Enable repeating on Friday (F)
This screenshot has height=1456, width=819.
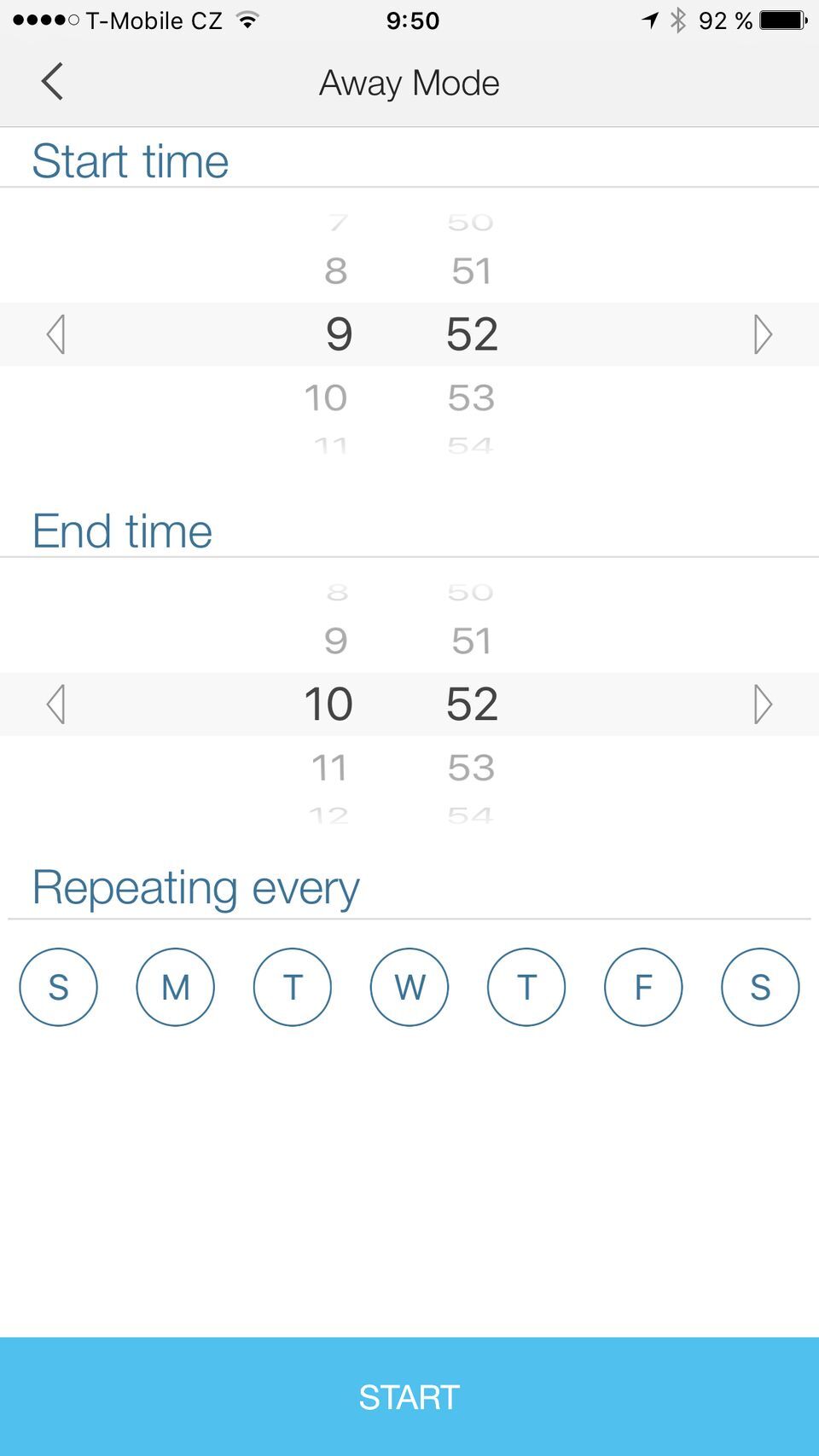point(642,987)
